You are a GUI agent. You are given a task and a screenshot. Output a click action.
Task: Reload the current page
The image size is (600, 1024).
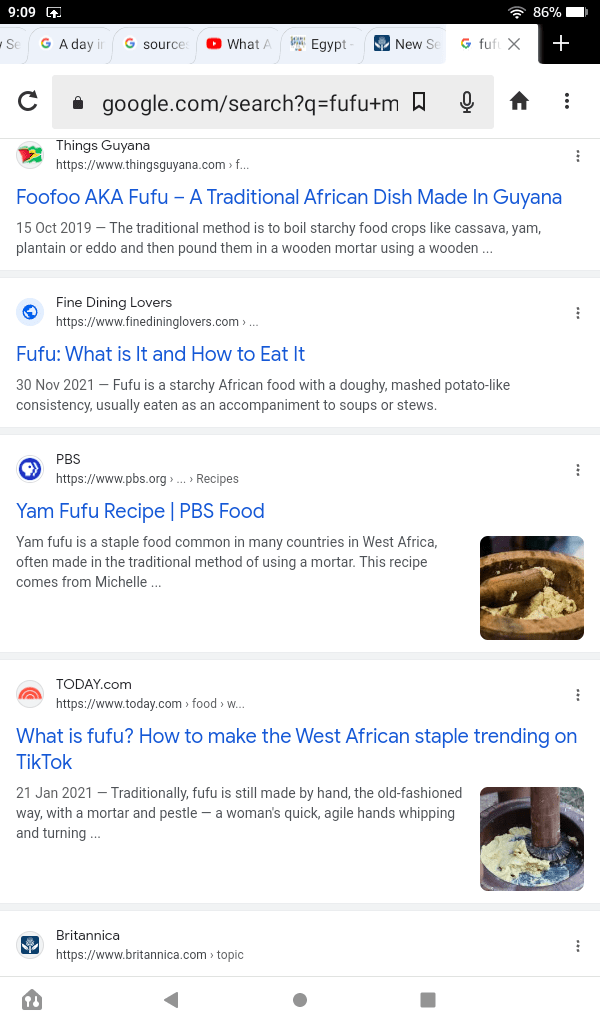pos(28,101)
